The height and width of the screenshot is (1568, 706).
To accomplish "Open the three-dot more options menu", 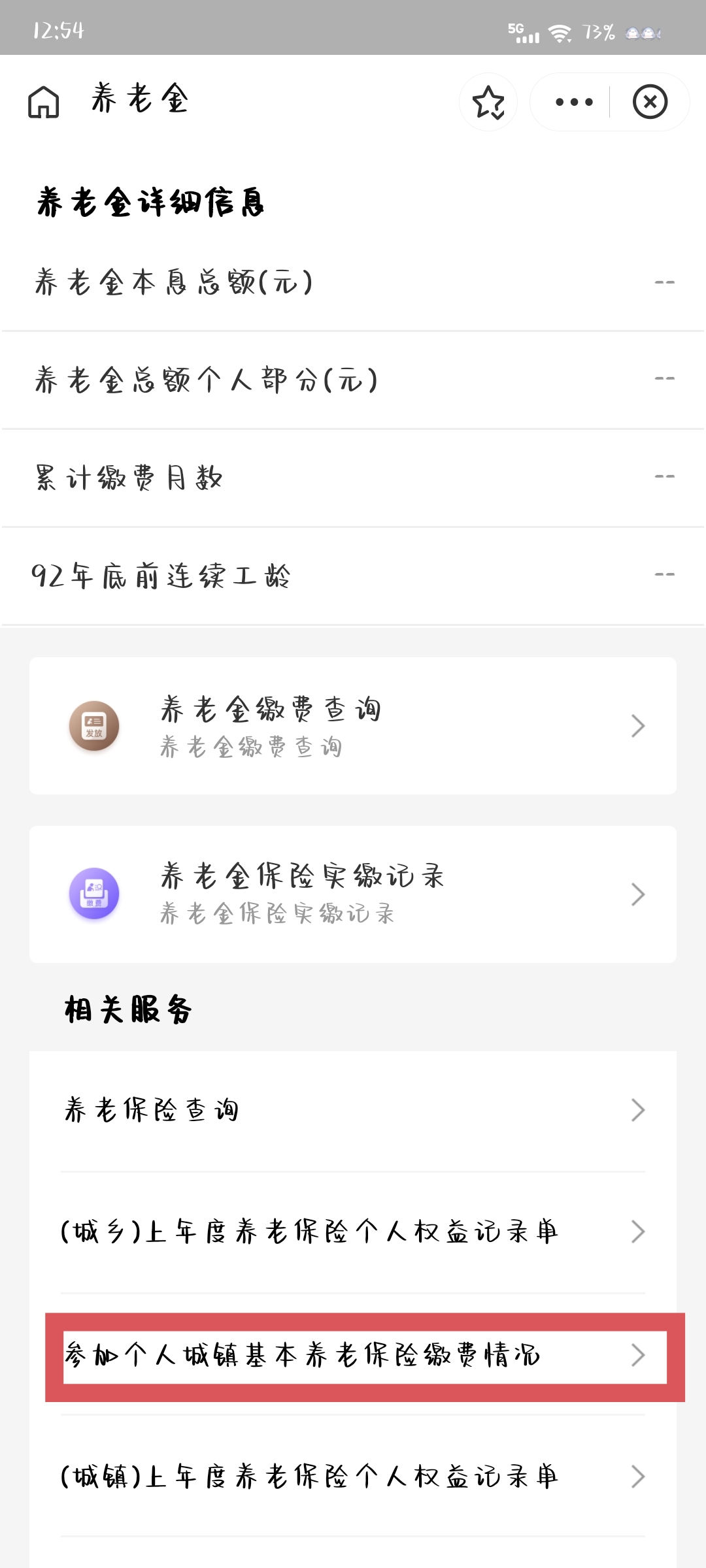I will tap(573, 102).
